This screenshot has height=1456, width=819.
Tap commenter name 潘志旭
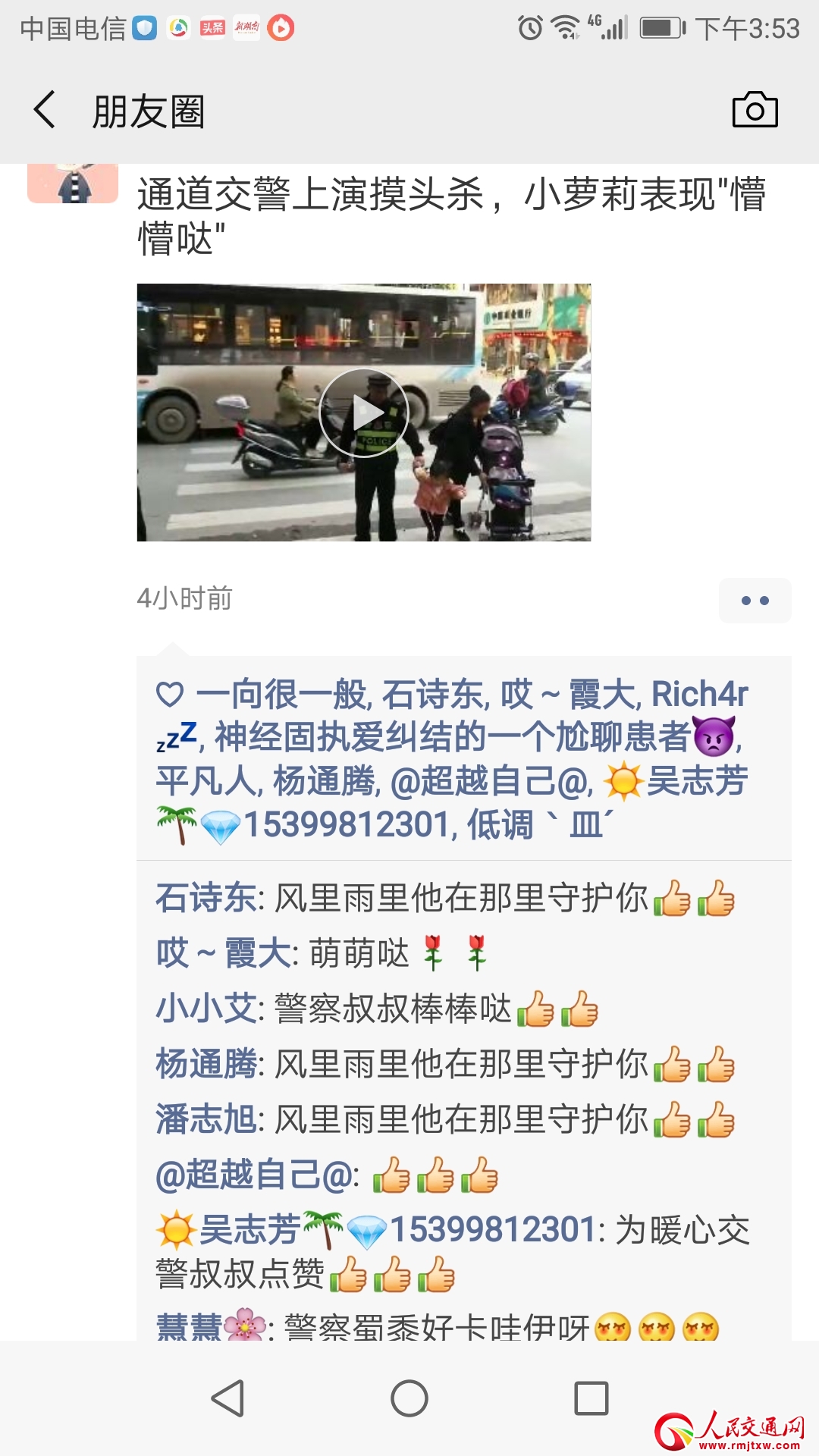click(206, 1120)
